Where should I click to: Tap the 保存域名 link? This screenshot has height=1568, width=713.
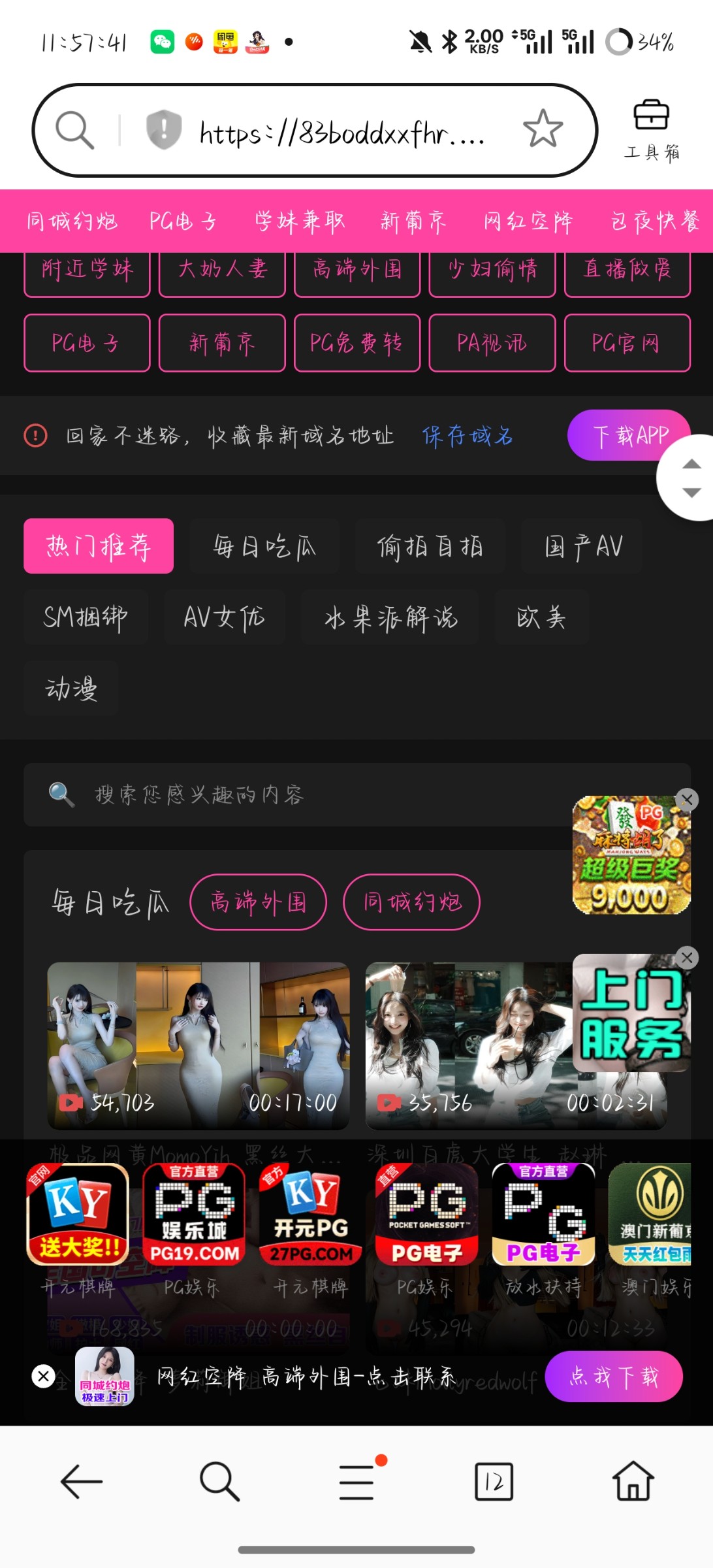pyautogui.click(x=467, y=435)
